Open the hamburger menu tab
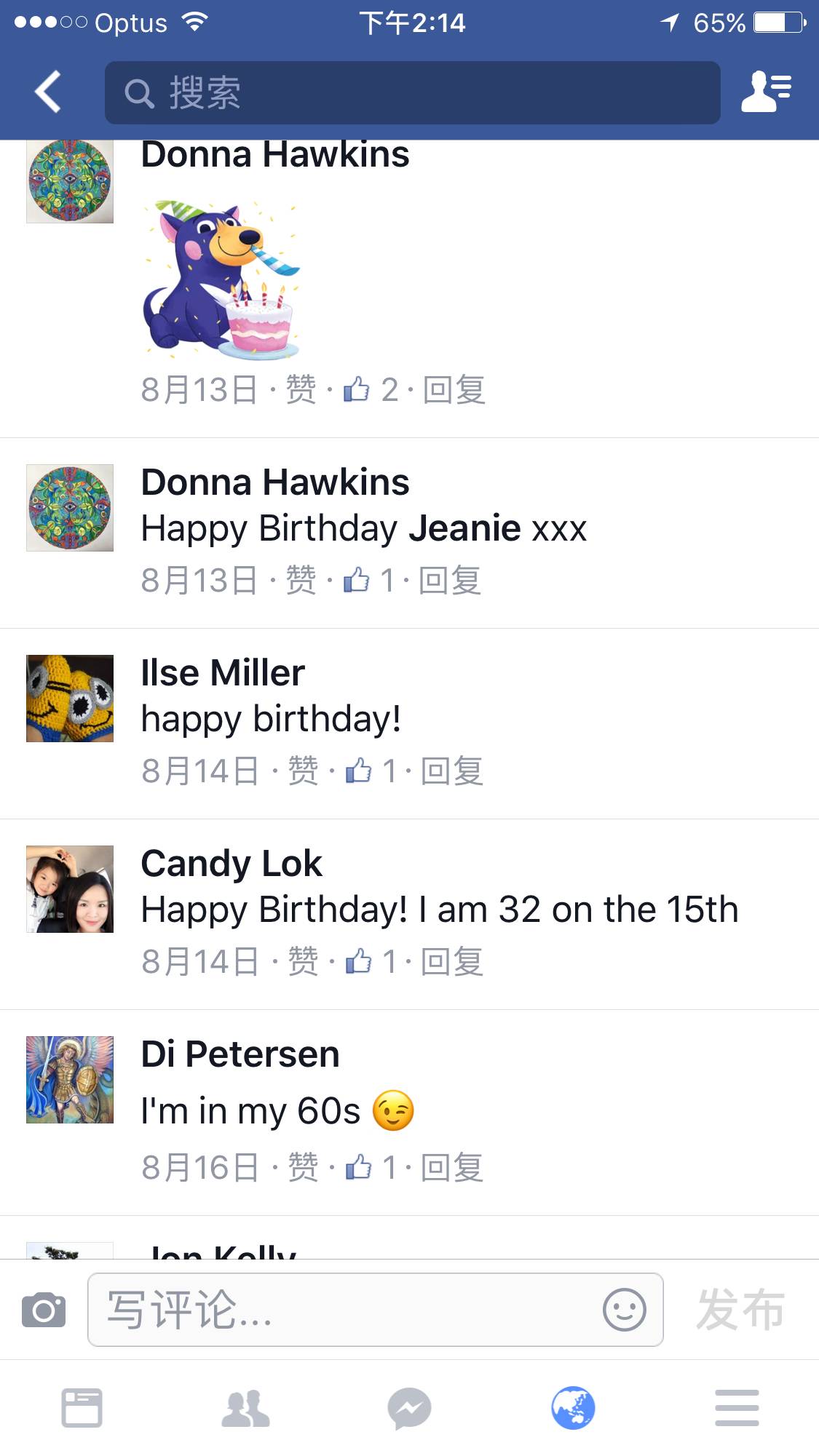This screenshot has width=819, height=1456. point(737,1408)
